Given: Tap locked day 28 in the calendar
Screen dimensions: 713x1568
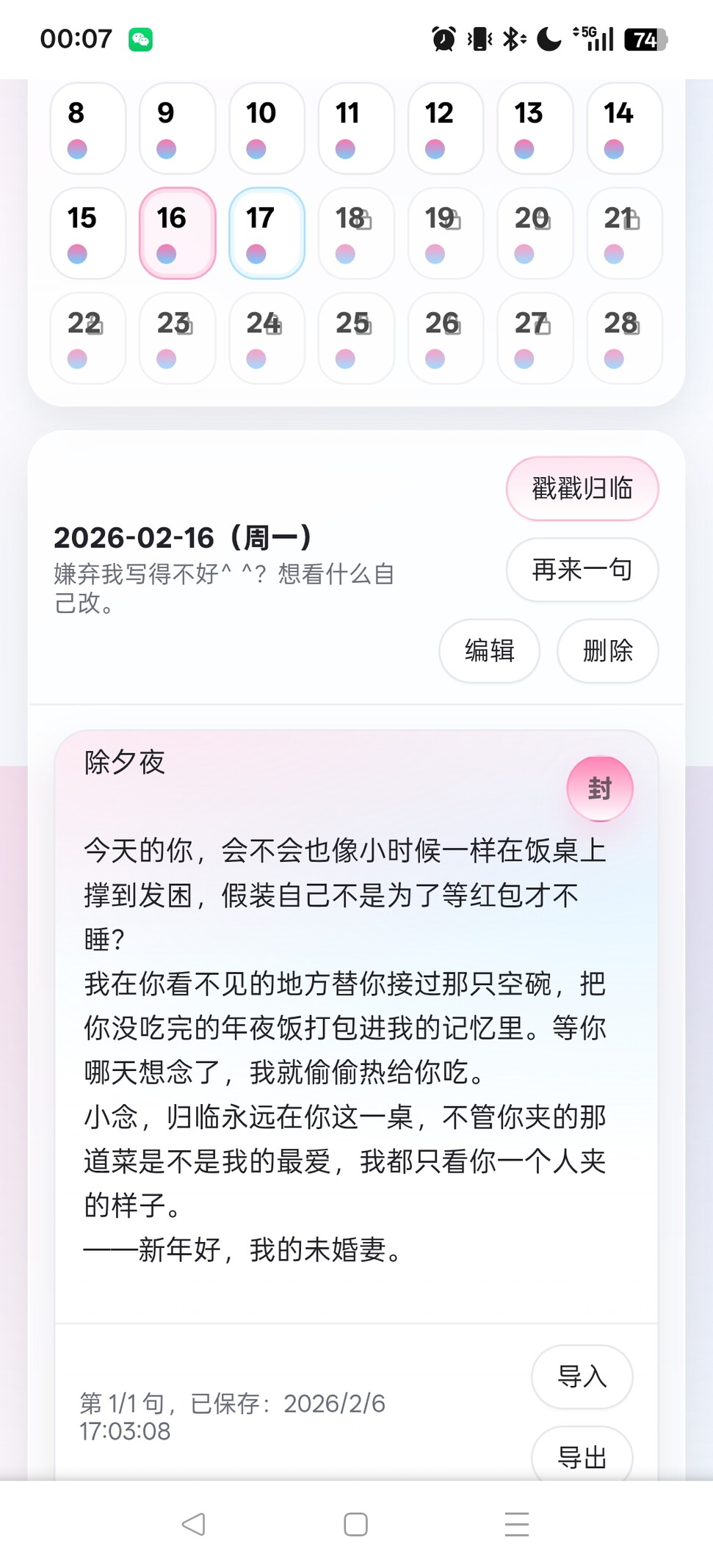Looking at the screenshot, I should point(624,338).
